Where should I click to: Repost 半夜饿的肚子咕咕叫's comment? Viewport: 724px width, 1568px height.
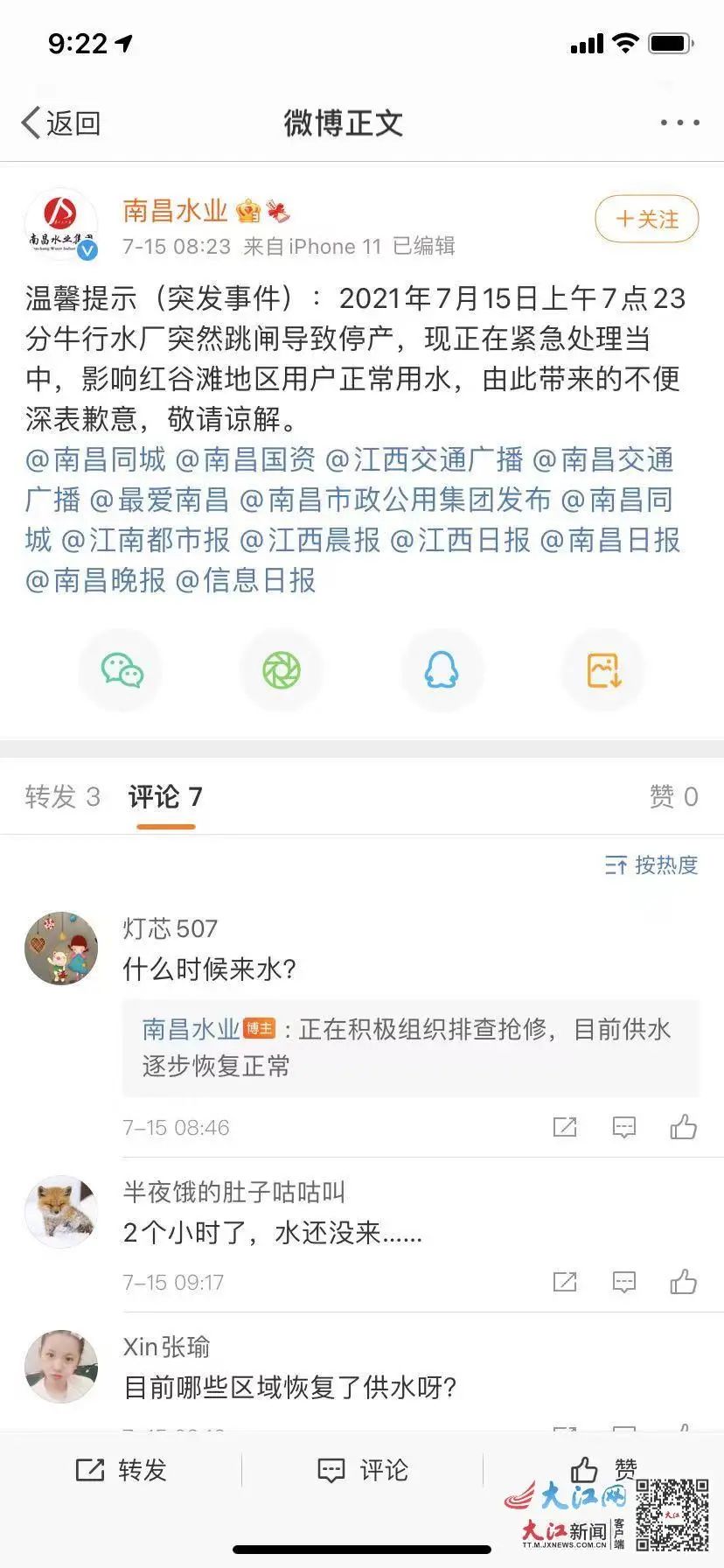(565, 1283)
